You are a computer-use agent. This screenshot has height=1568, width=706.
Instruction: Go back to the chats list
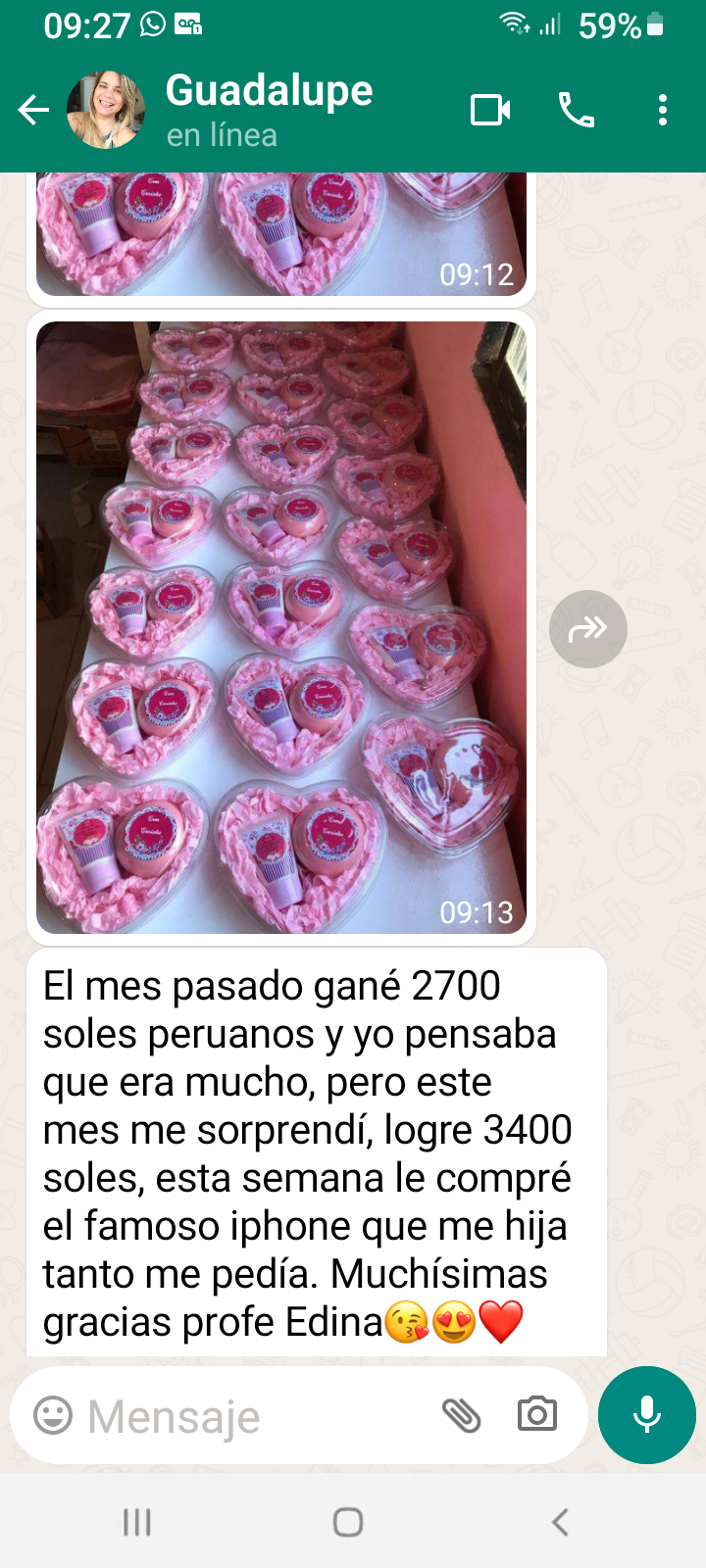click(x=33, y=110)
